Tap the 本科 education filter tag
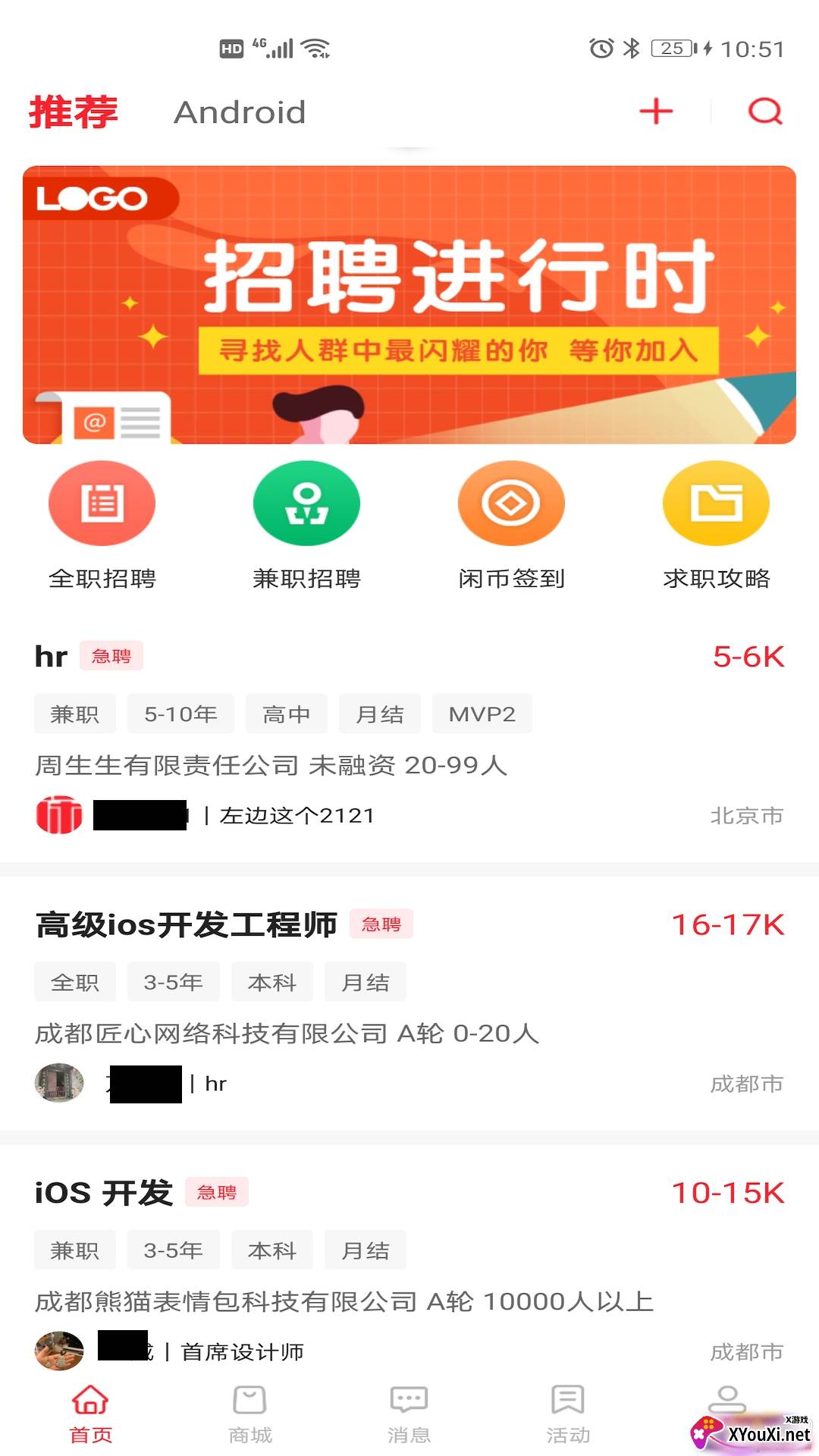The height and width of the screenshot is (1456, 819). click(271, 981)
